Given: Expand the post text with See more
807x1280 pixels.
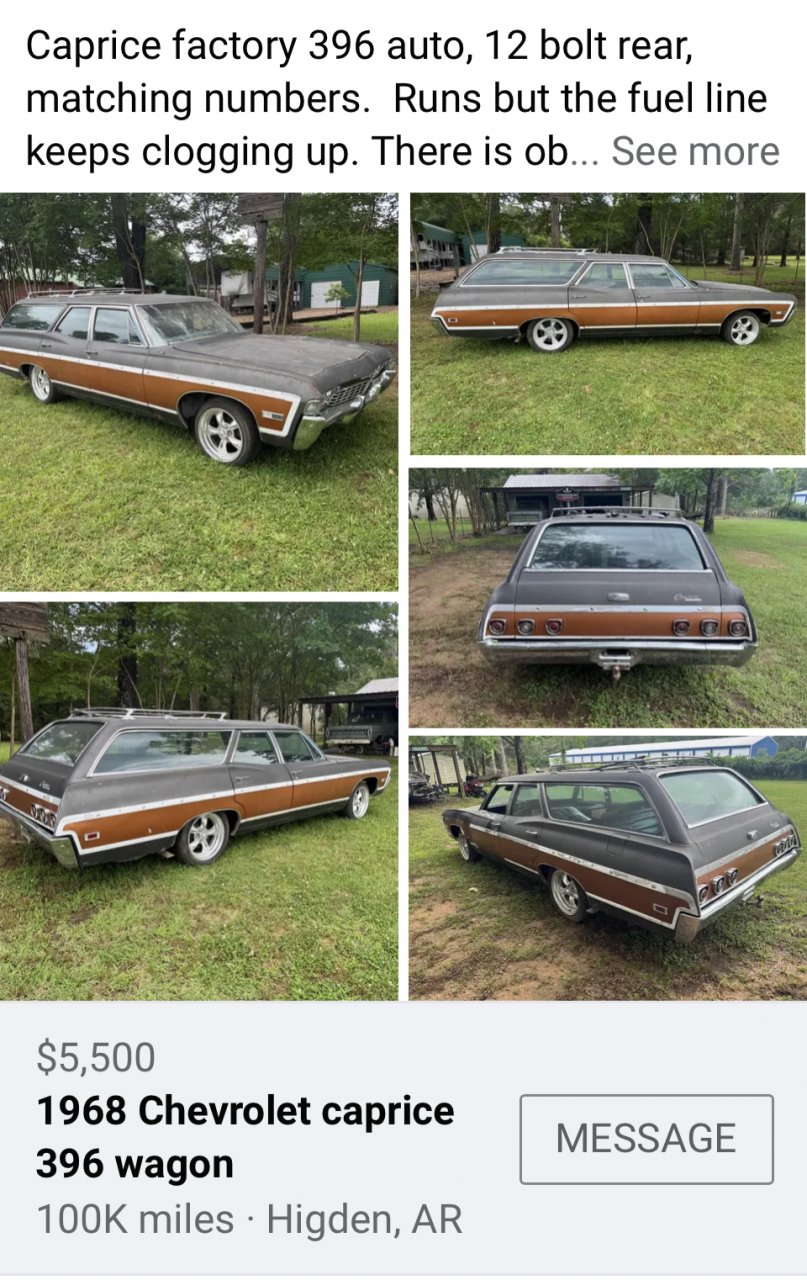Looking at the screenshot, I should pos(695,151).
